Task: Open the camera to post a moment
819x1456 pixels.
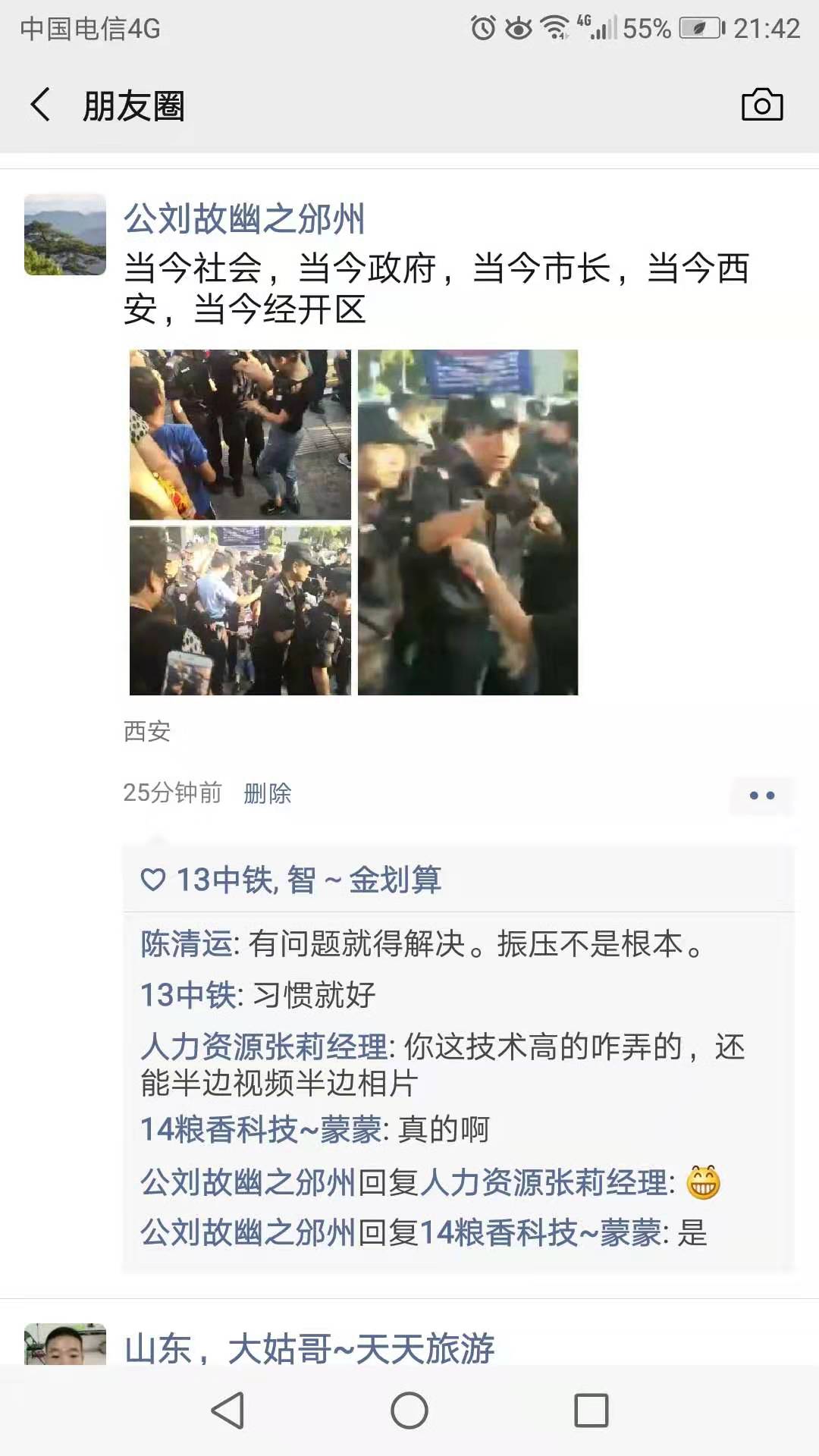Action: 761,105
